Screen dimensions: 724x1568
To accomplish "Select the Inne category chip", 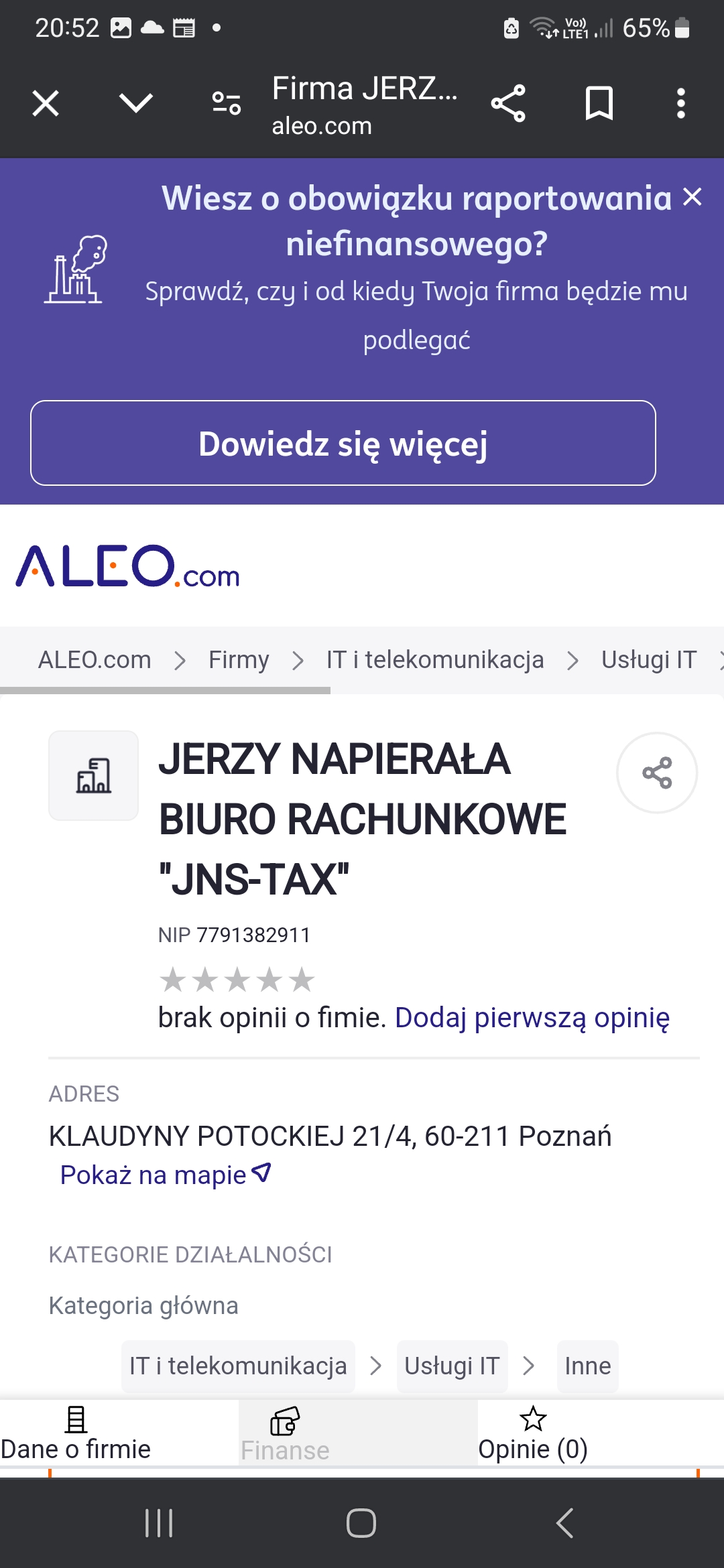I will (x=587, y=1366).
